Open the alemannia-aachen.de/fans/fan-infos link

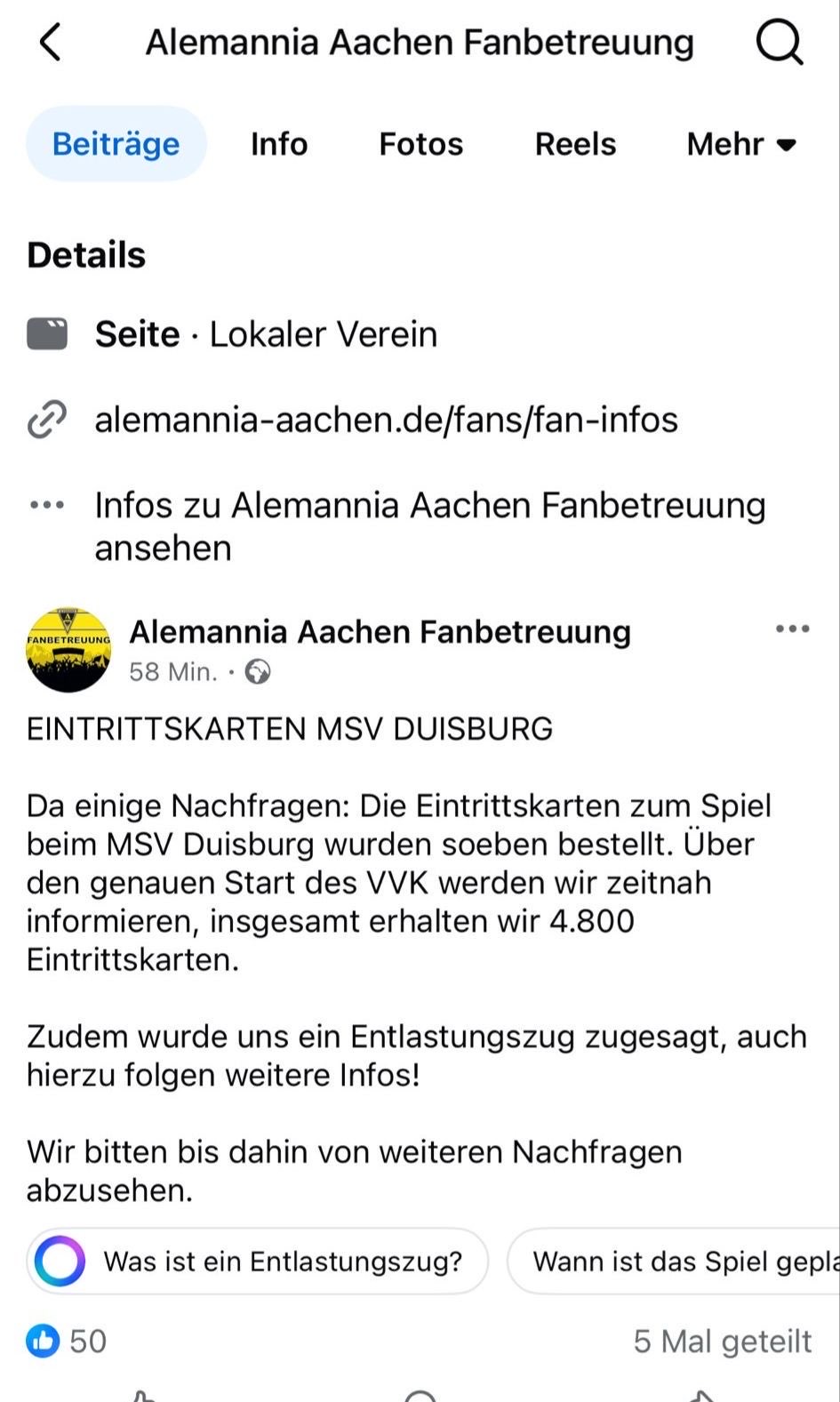[386, 420]
